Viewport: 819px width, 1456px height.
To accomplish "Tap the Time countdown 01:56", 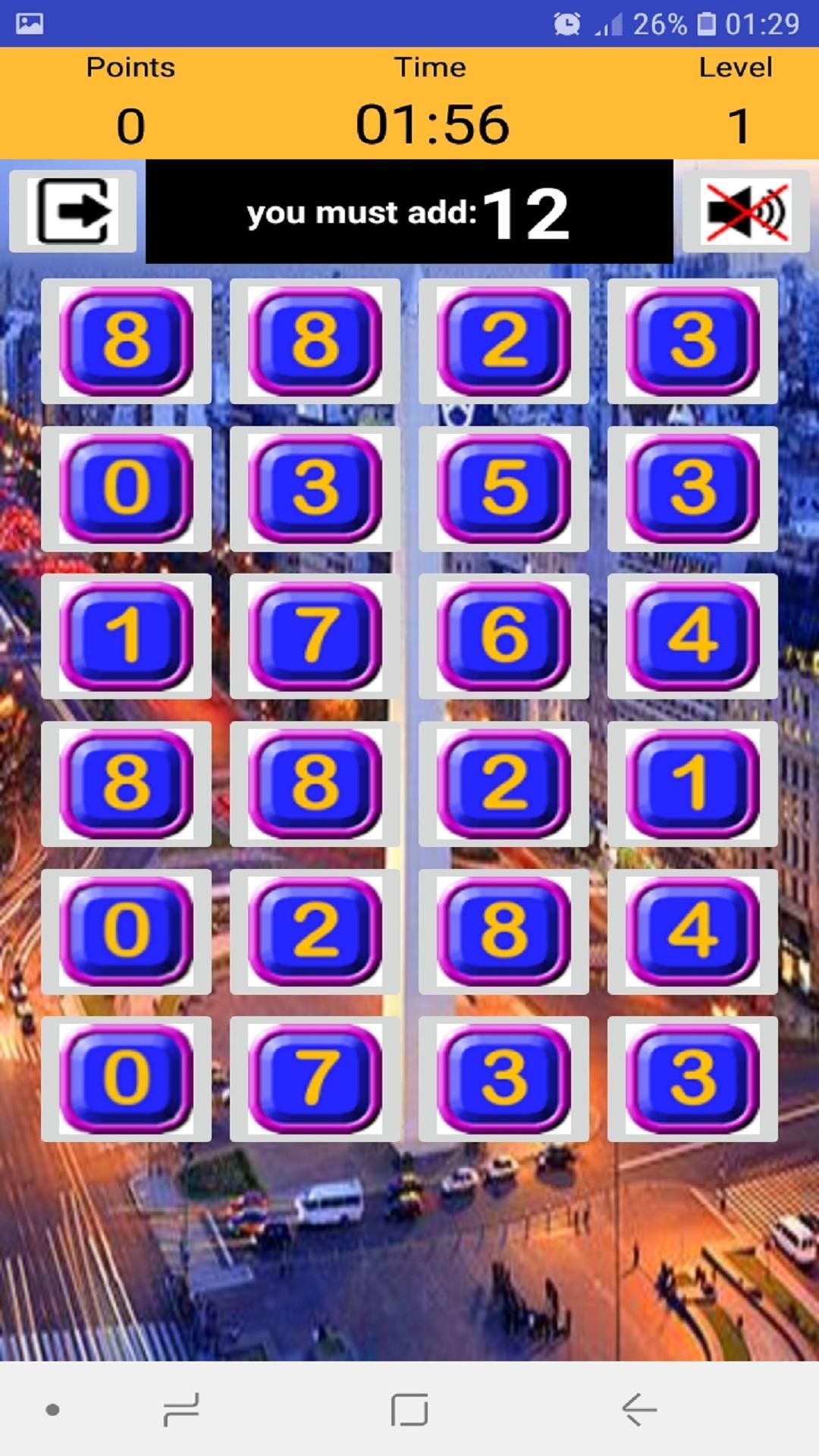I will point(431,125).
